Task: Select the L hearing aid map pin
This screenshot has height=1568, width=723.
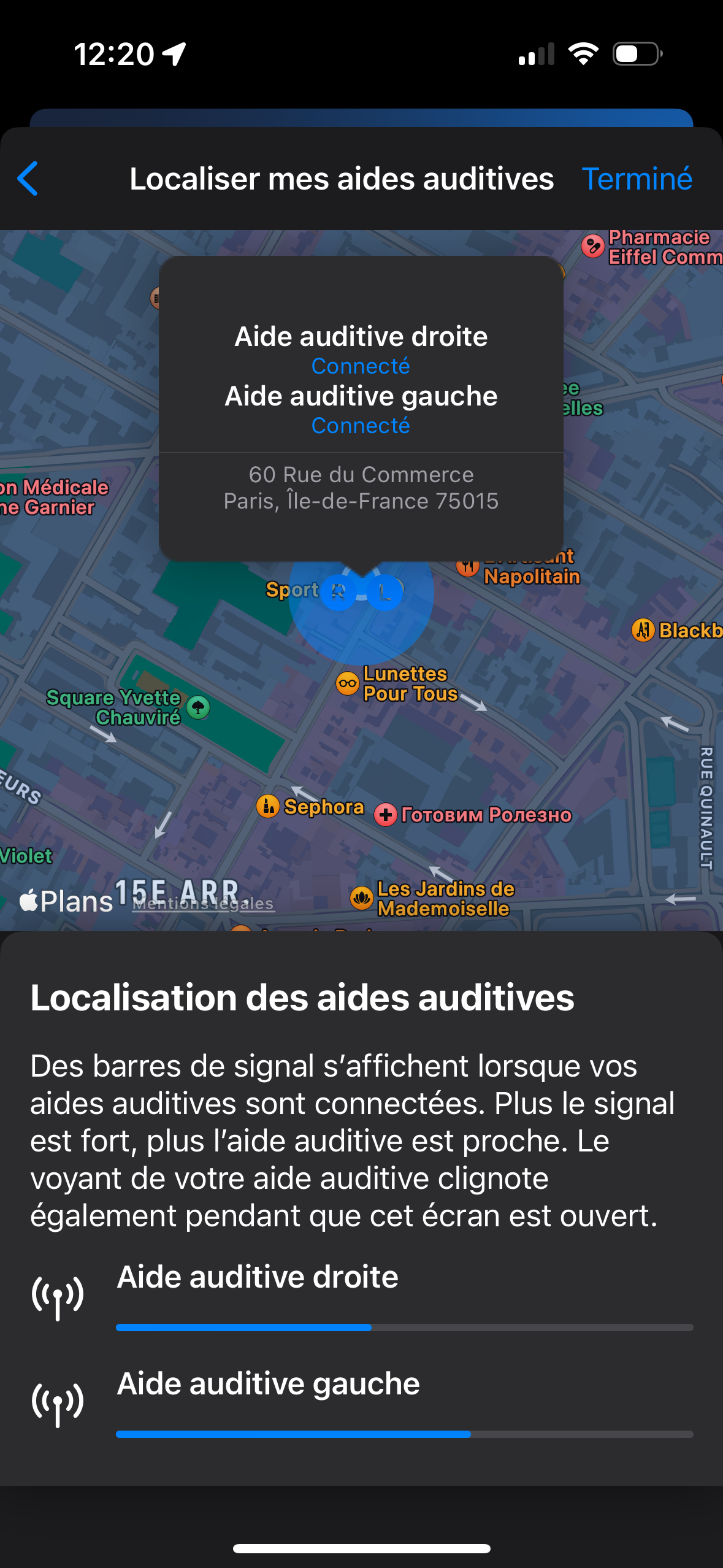Action: (x=385, y=592)
